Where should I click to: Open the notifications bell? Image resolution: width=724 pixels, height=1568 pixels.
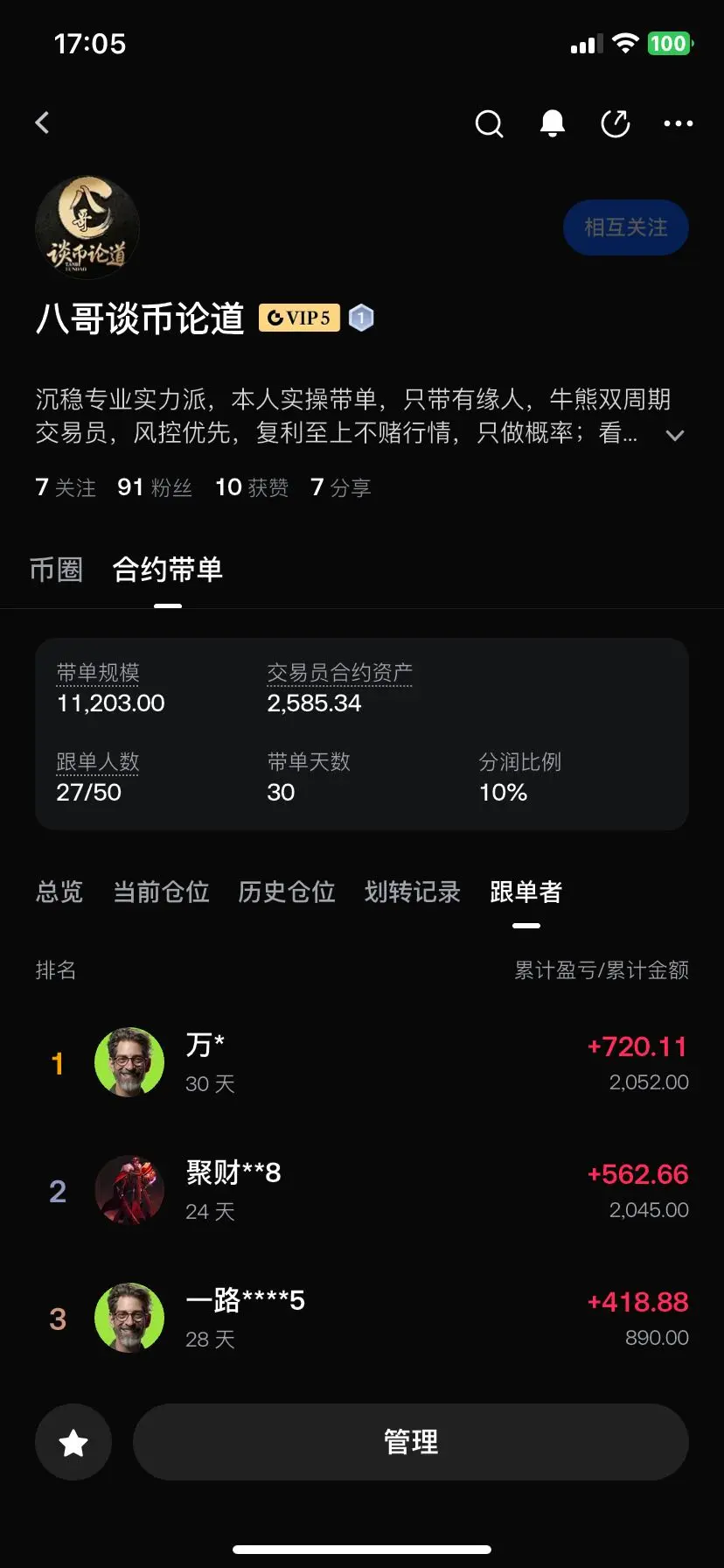tap(553, 123)
